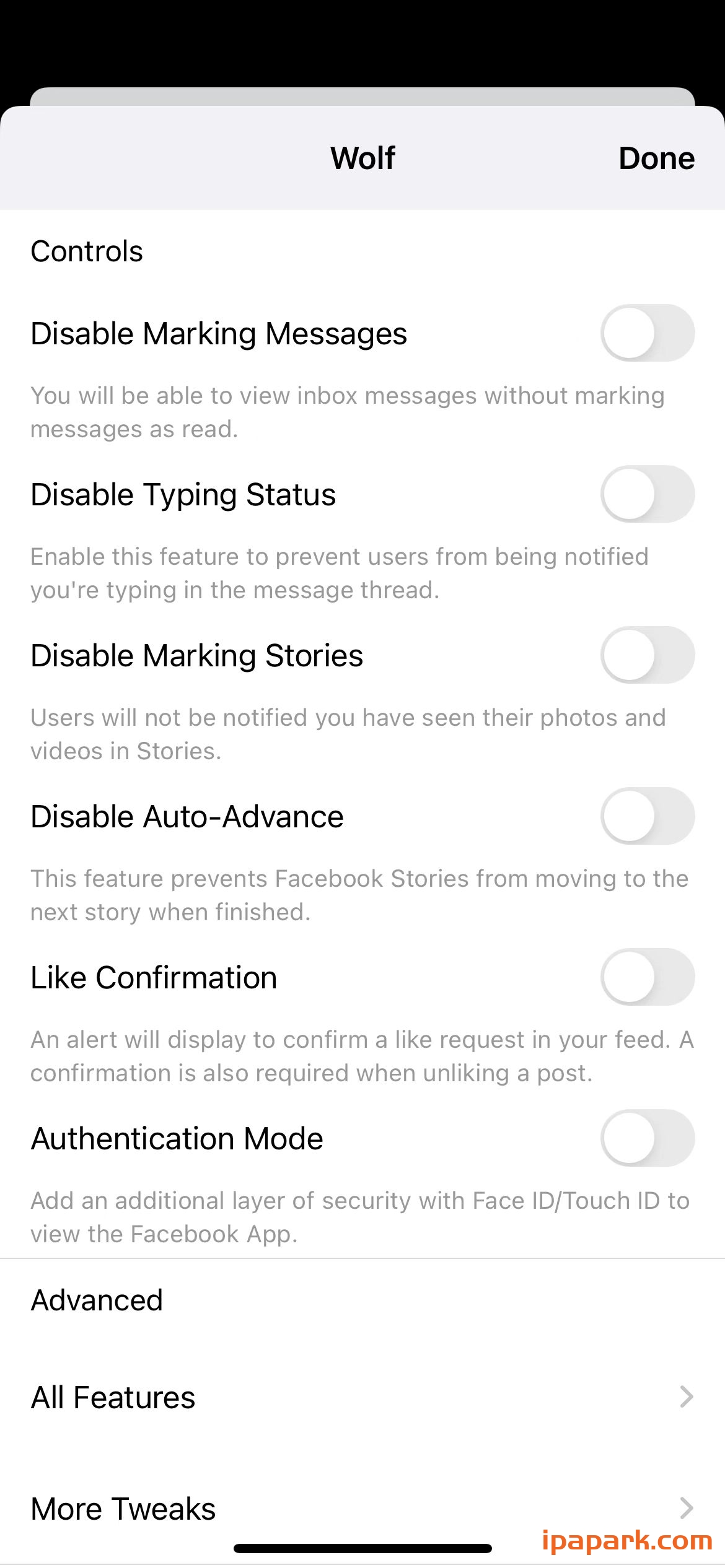725x1568 pixels.
Task: Open the All Features menu
Action: tap(114, 1396)
